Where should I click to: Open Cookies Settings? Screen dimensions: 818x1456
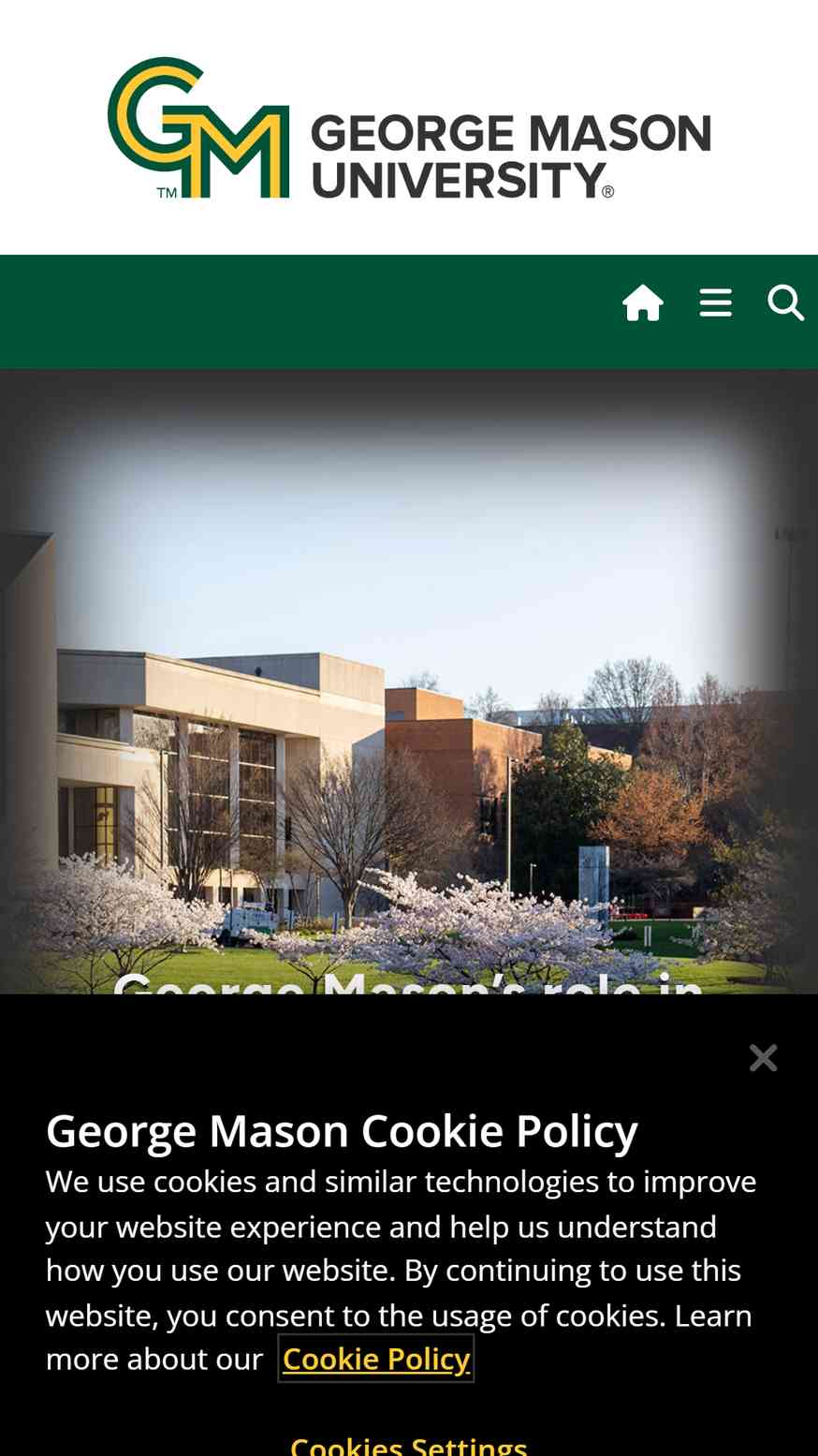click(409, 1445)
